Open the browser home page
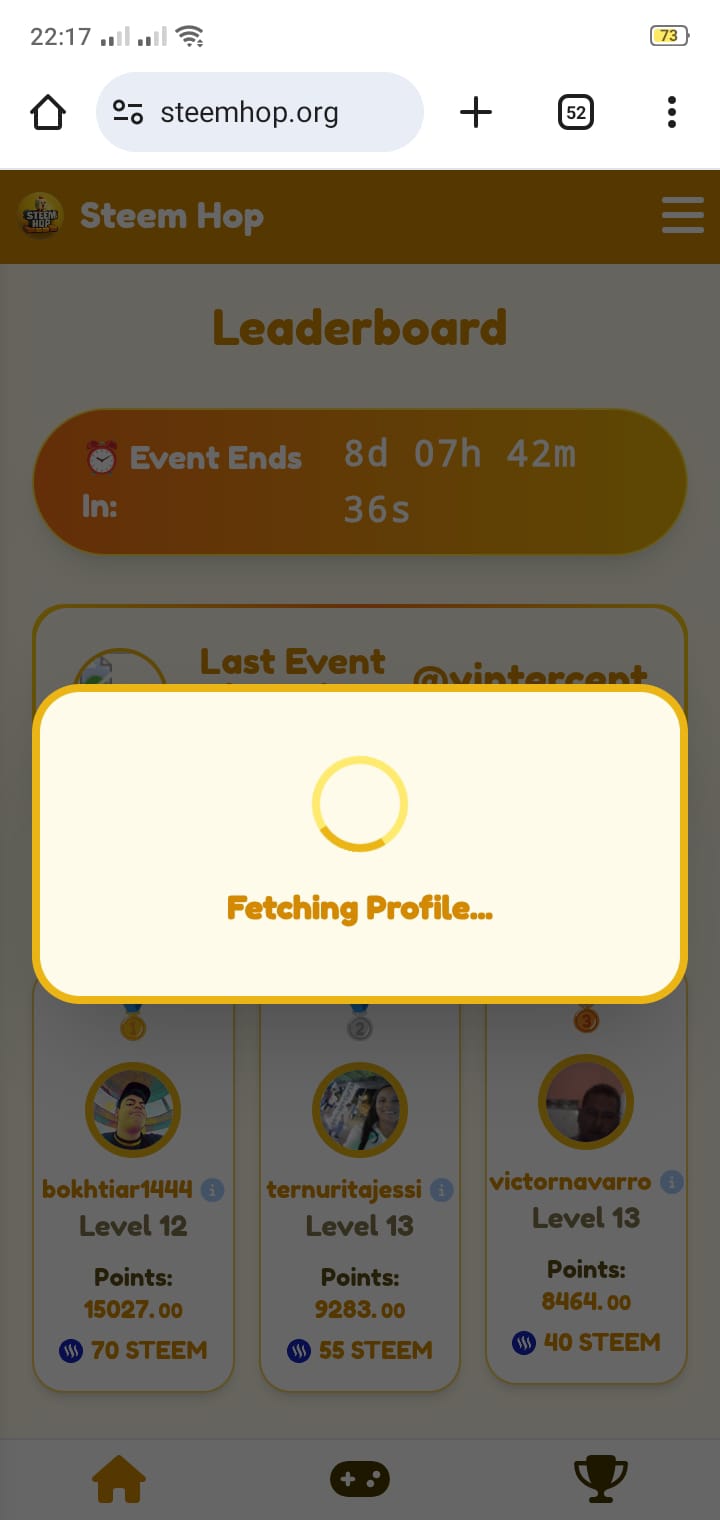Viewport: 720px width, 1520px height. (48, 112)
